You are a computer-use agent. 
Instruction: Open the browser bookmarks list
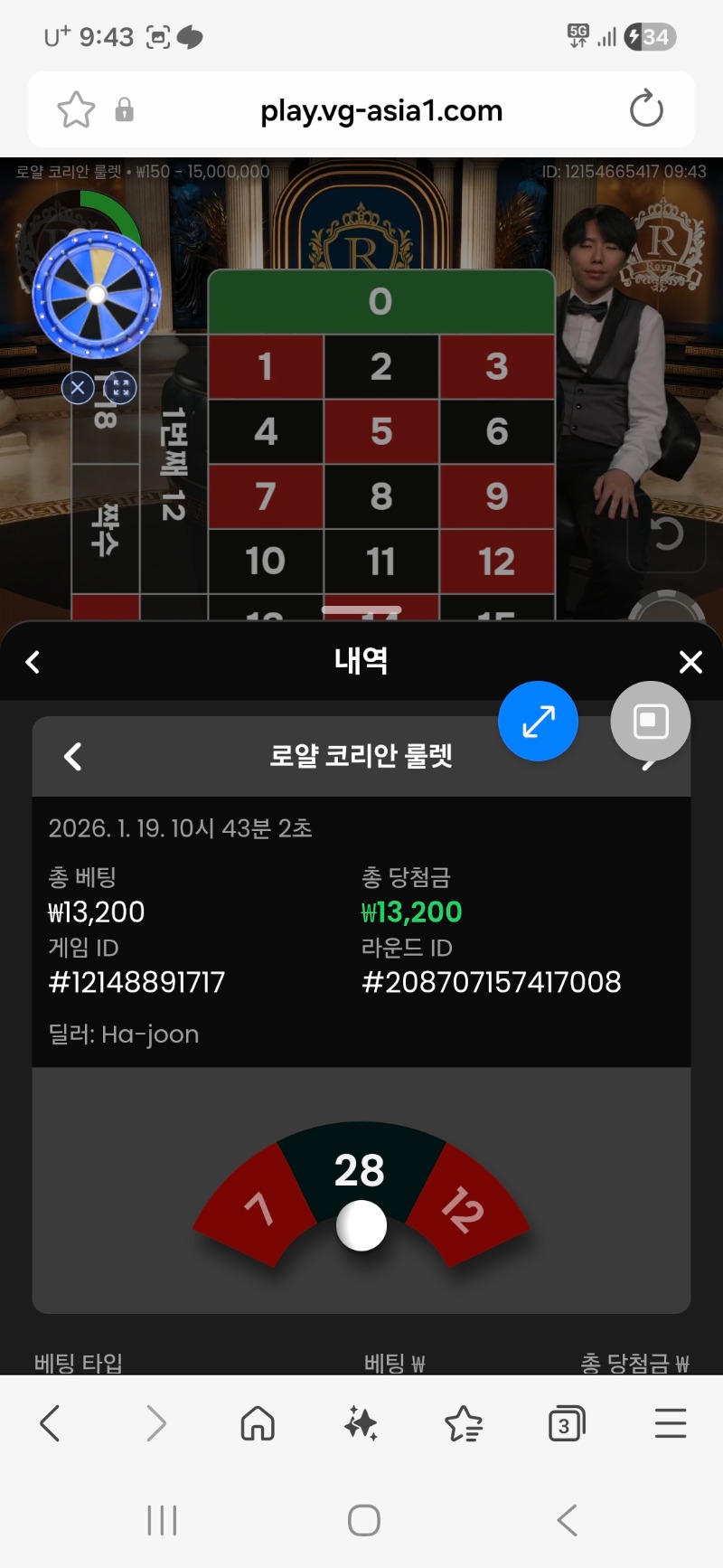(464, 1424)
